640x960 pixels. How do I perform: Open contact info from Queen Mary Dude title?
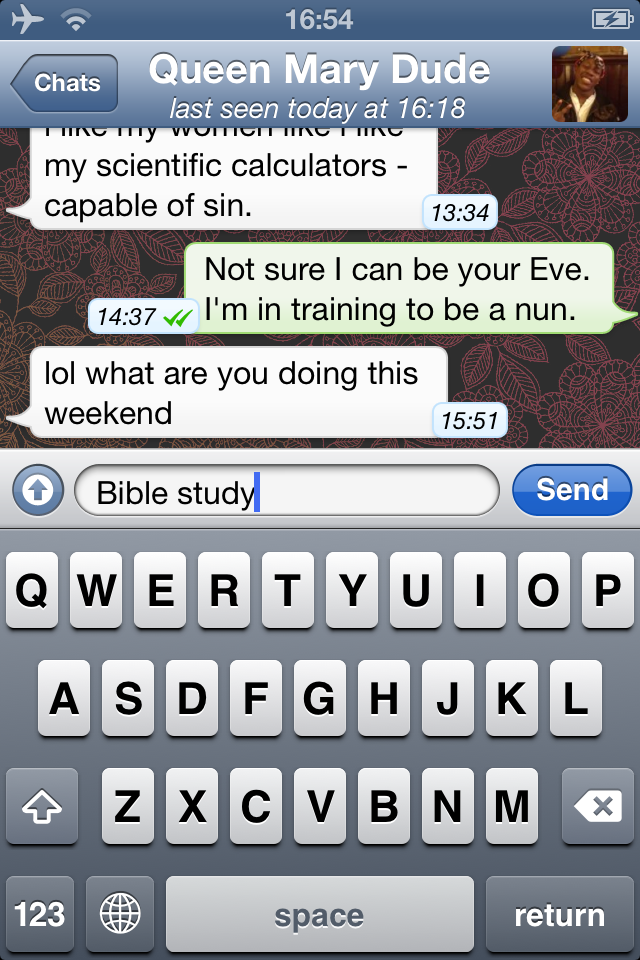tap(319, 71)
